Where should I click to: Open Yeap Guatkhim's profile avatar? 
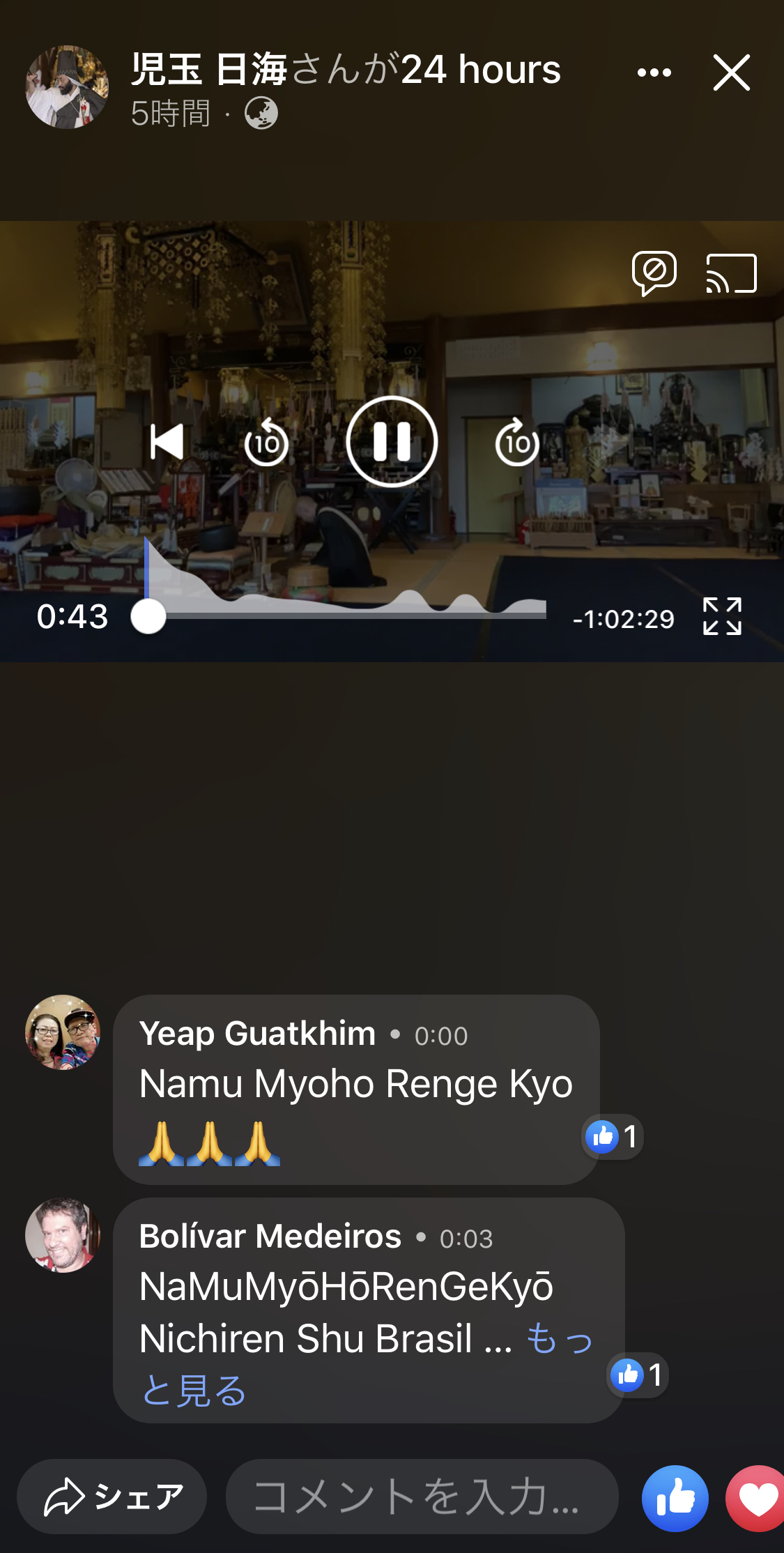tap(63, 1032)
